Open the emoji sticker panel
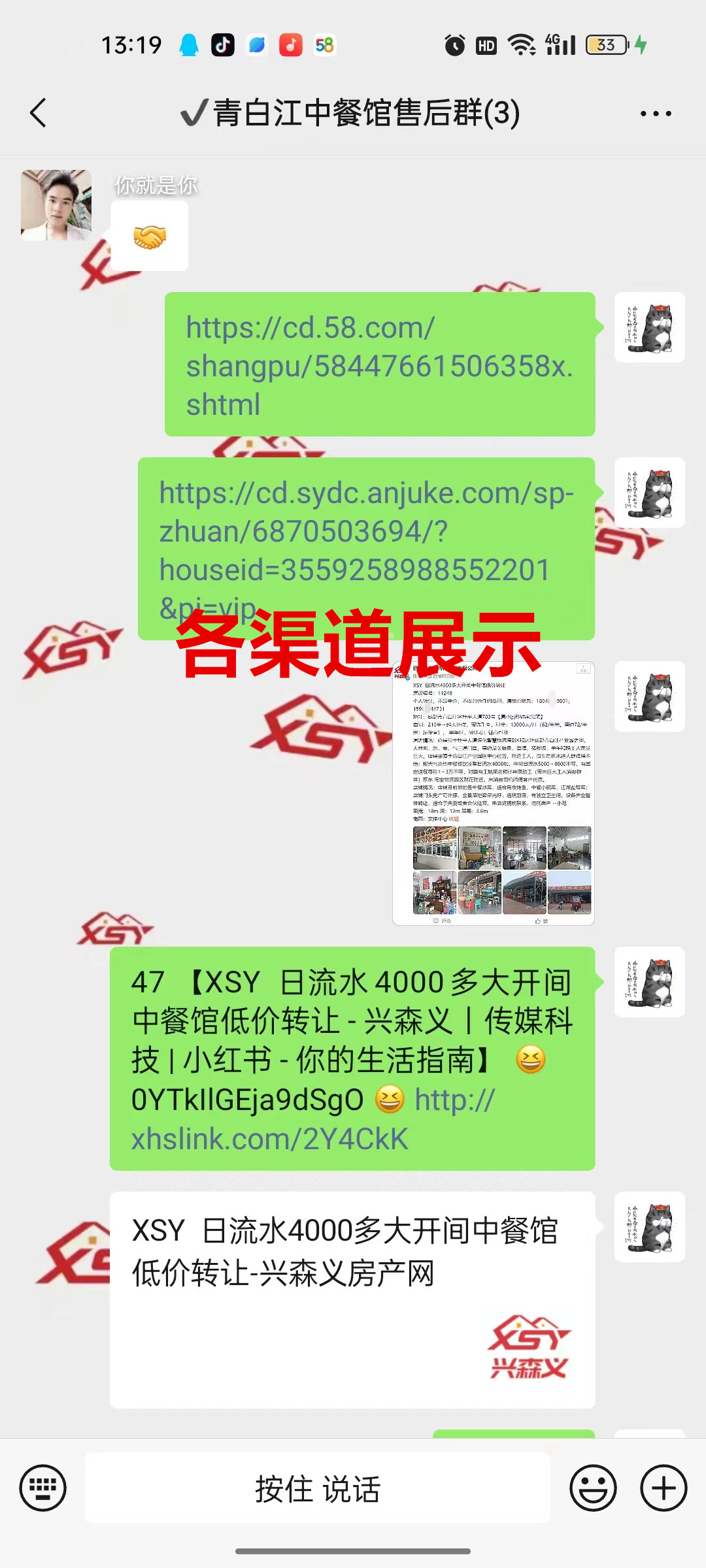 tap(593, 1488)
